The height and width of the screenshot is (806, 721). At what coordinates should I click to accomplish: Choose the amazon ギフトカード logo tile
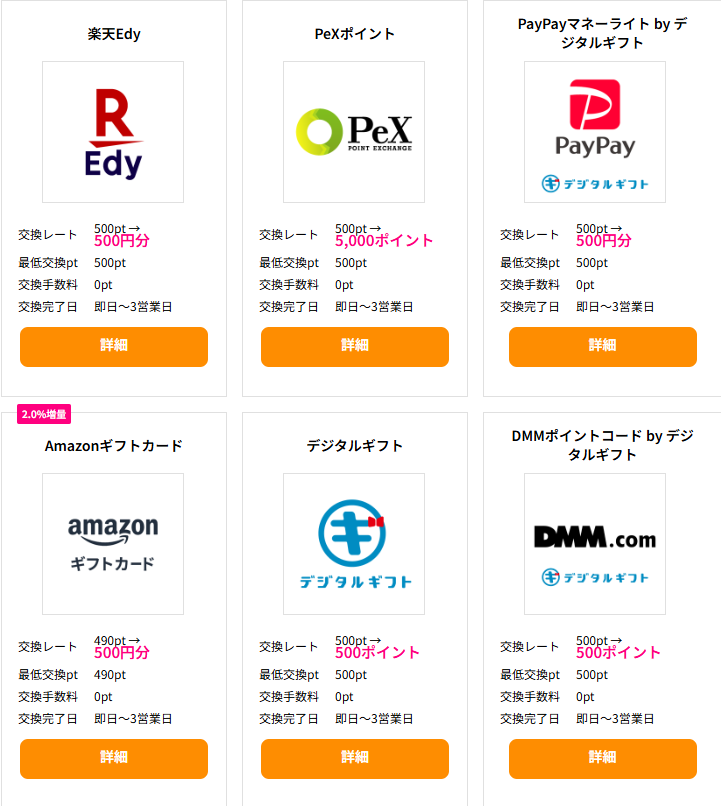(113, 544)
